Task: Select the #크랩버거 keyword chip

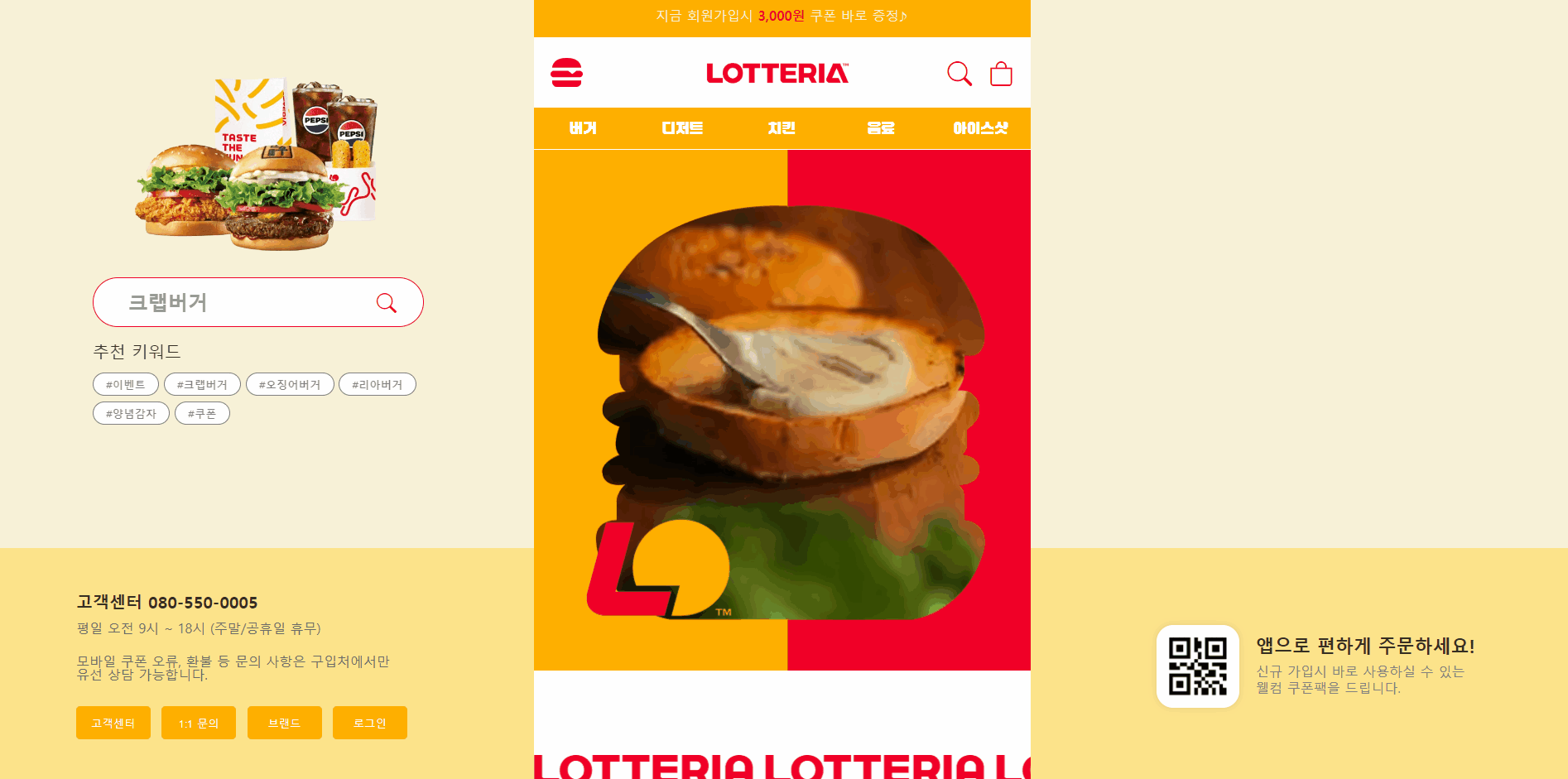Action: tap(202, 384)
